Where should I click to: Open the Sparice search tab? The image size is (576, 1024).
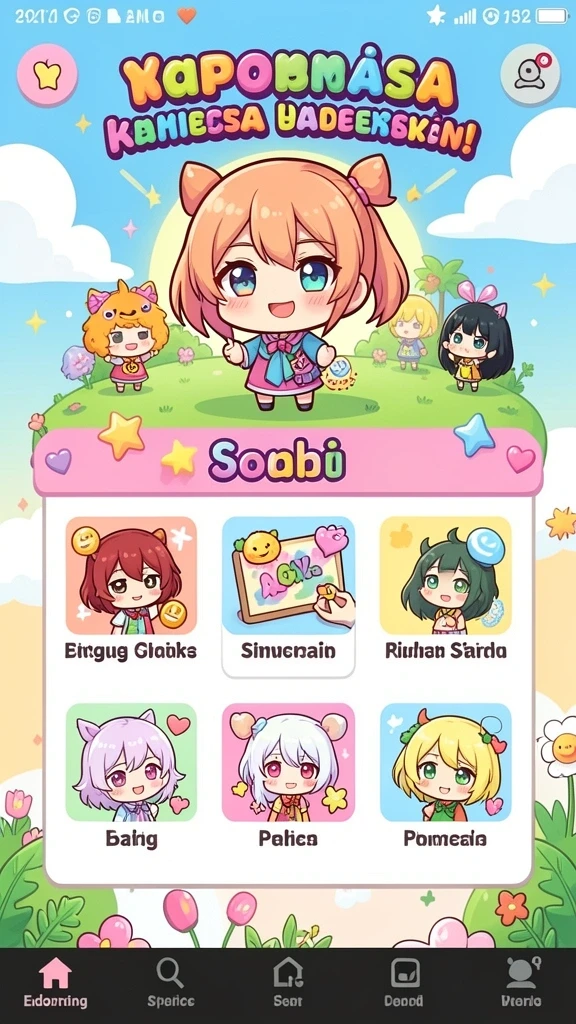(x=170, y=984)
